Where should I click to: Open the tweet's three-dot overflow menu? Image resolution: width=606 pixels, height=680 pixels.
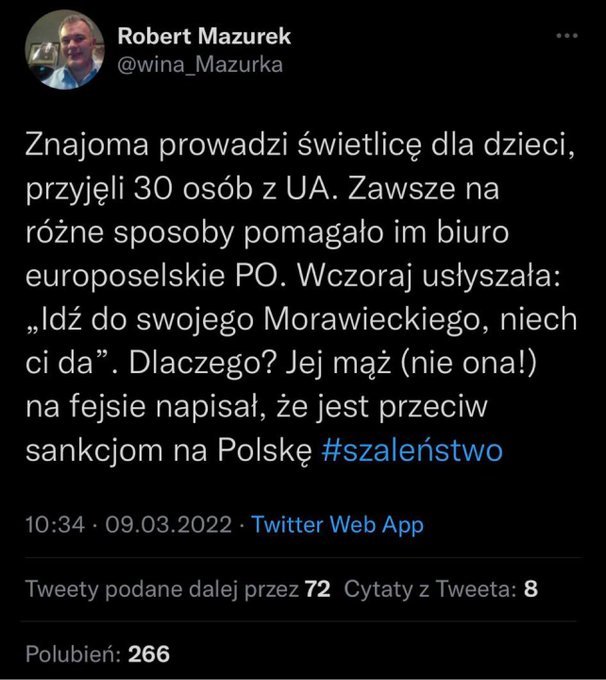[x=567, y=34]
